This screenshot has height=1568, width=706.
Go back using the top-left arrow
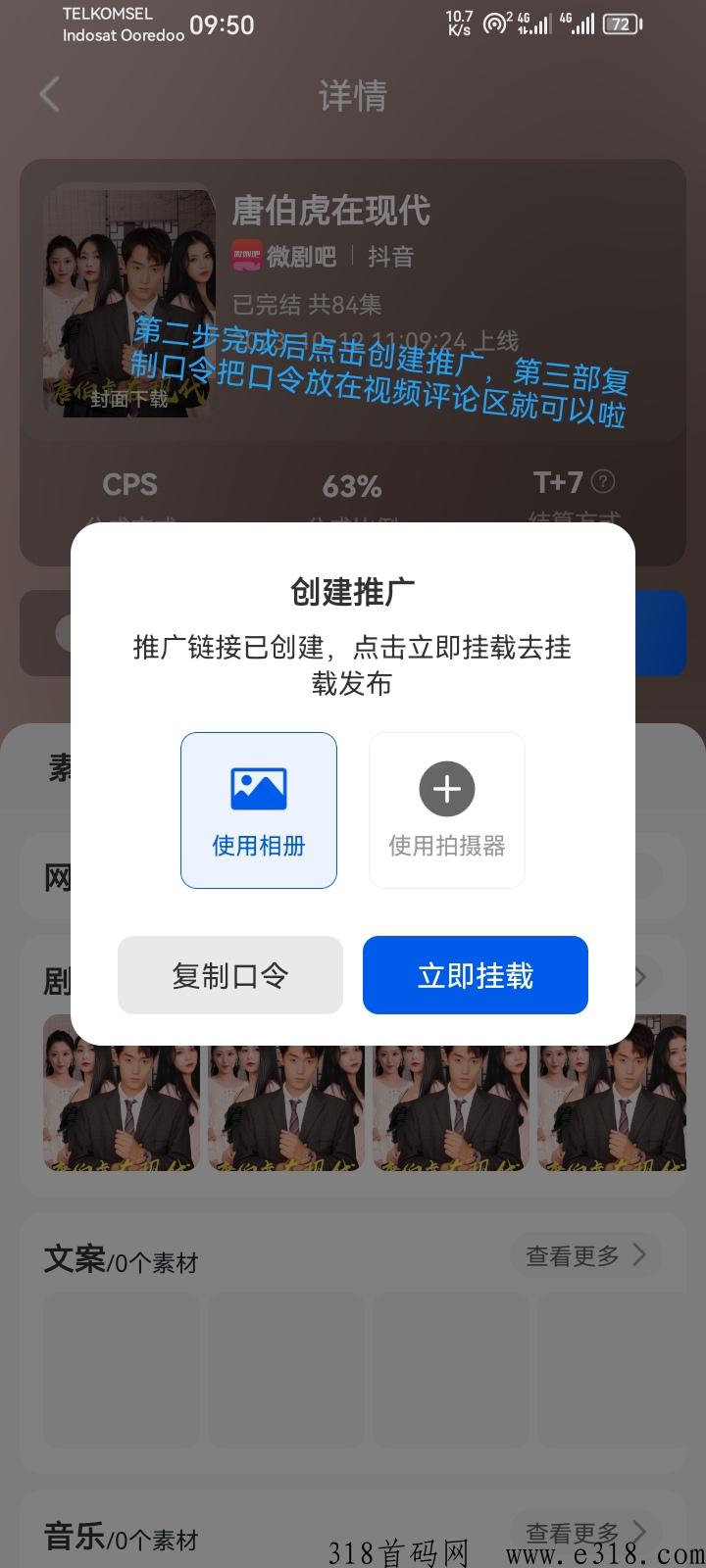(x=50, y=95)
